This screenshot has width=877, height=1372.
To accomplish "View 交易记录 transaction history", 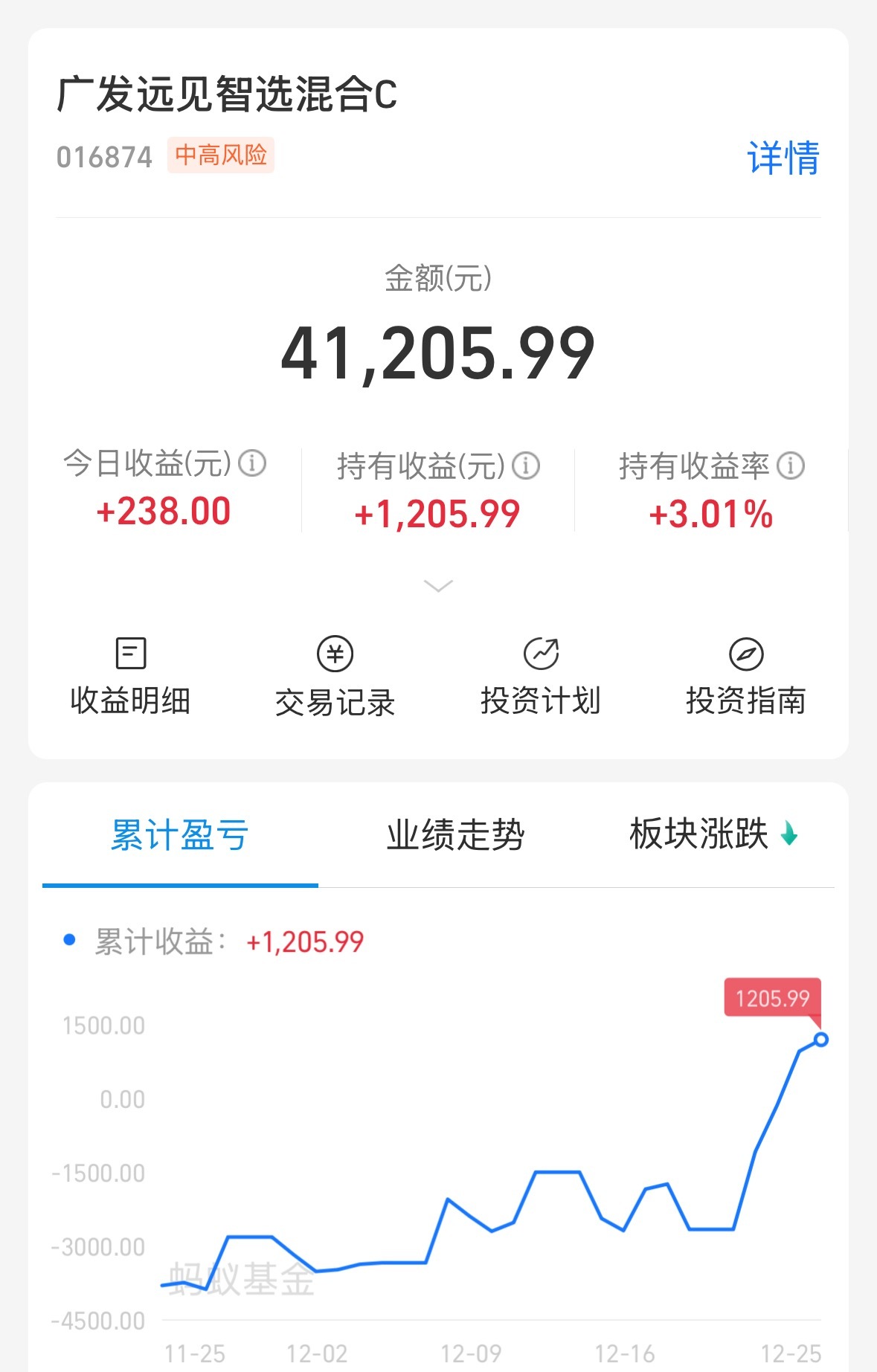I will tap(335, 675).
